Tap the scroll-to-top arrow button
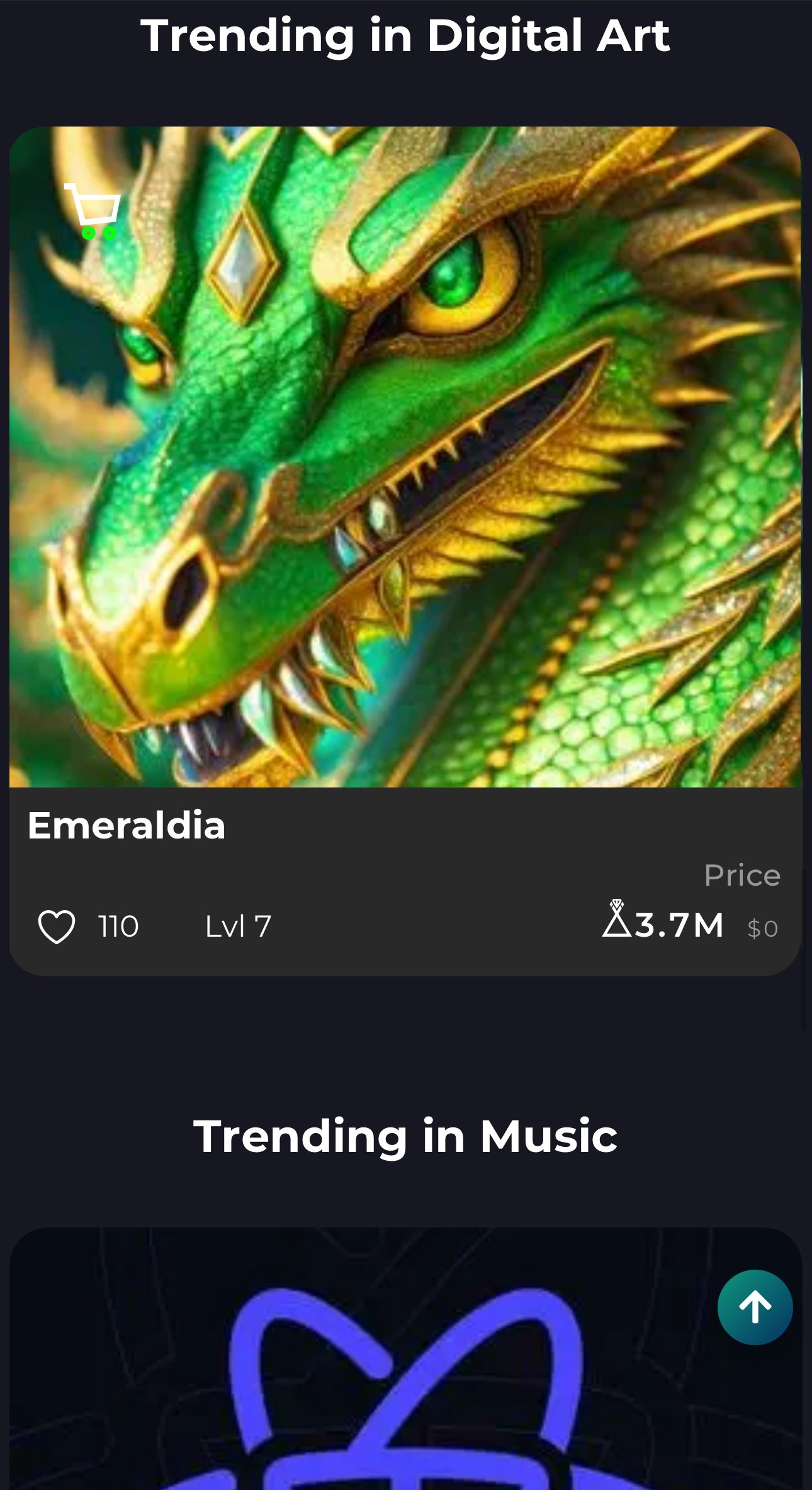This screenshot has height=1490, width=812. (755, 1307)
